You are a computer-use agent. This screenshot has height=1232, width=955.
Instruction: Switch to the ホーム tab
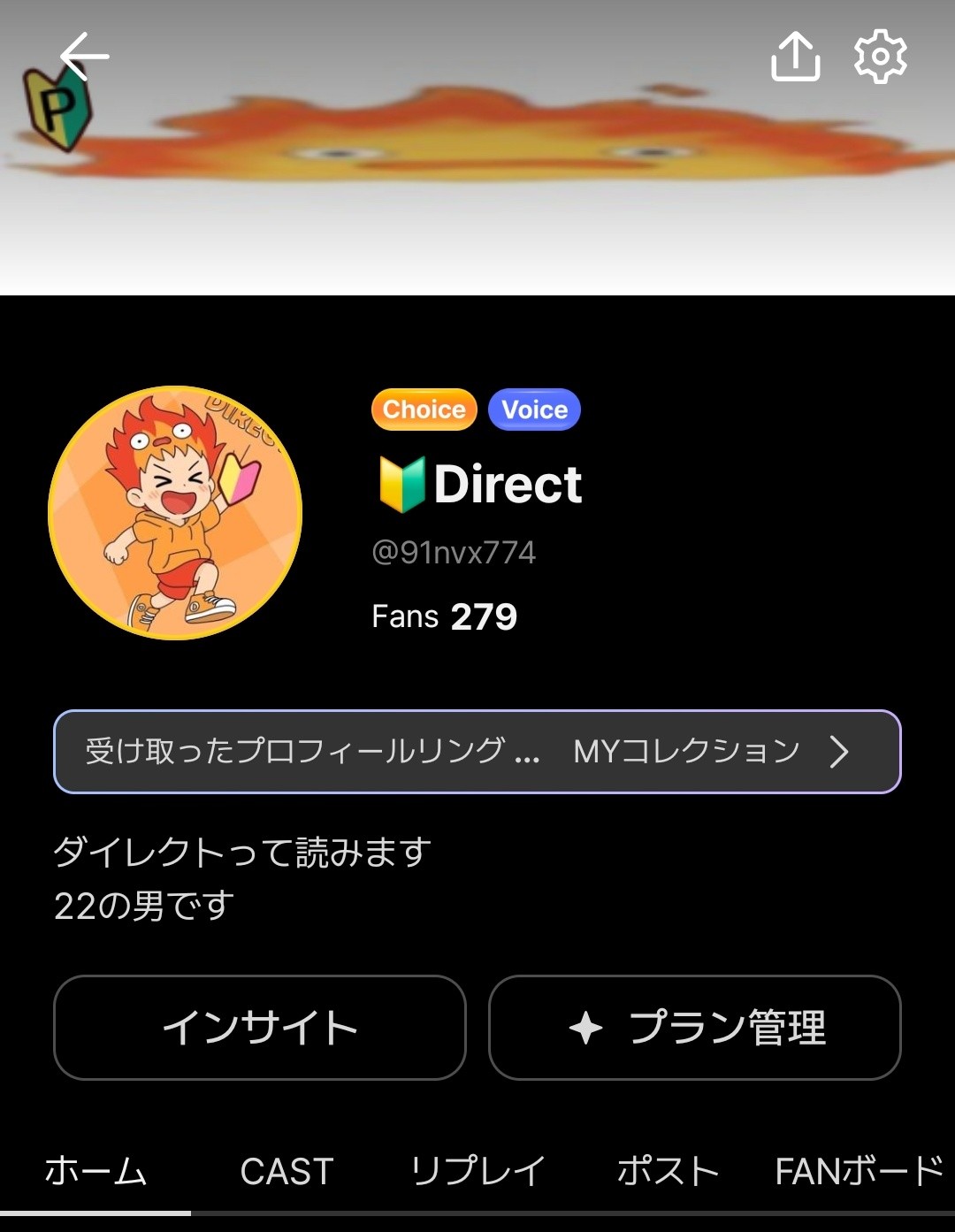pyautogui.click(x=95, y=1171)
